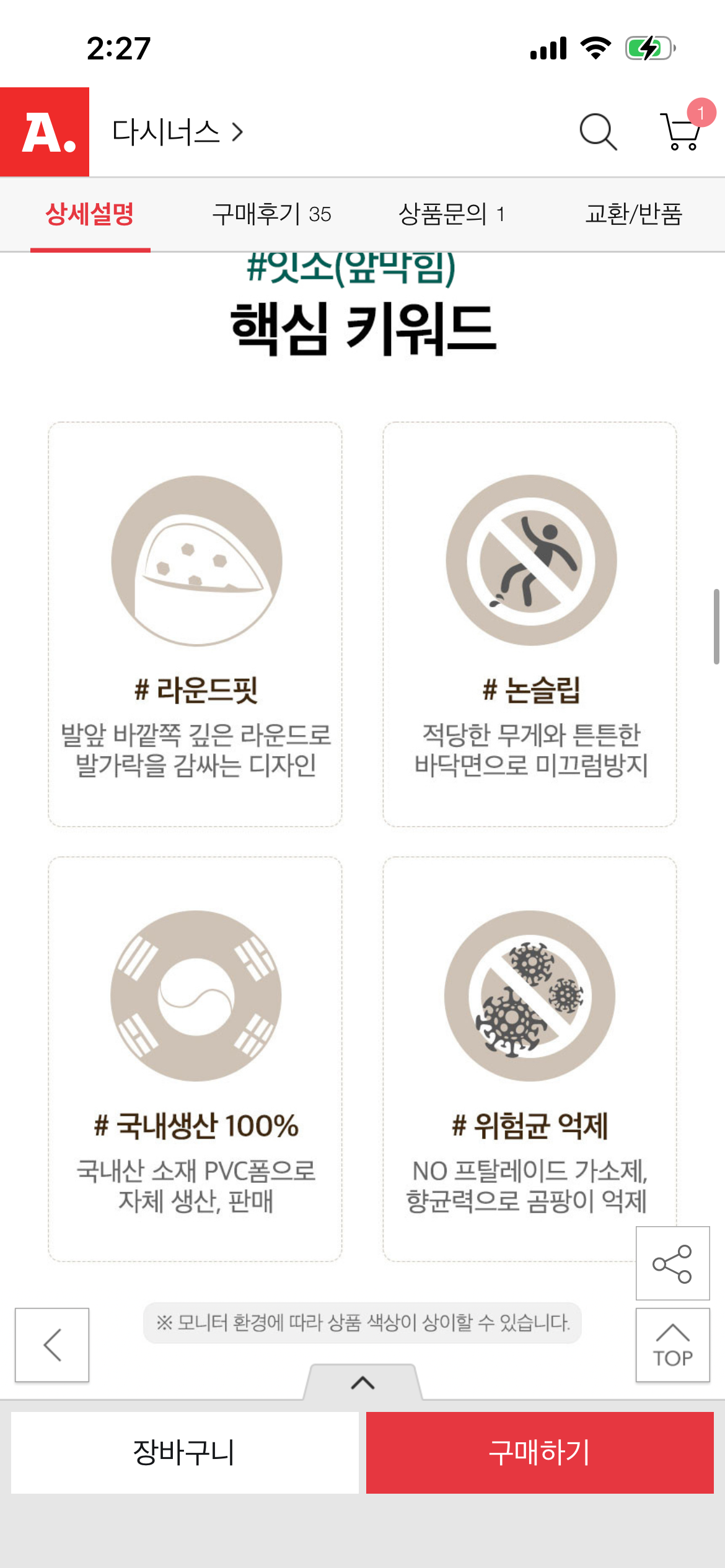Go back using the left arrow button
The width and height of the screenshot is (725, 1568).
click(52, 1345)
